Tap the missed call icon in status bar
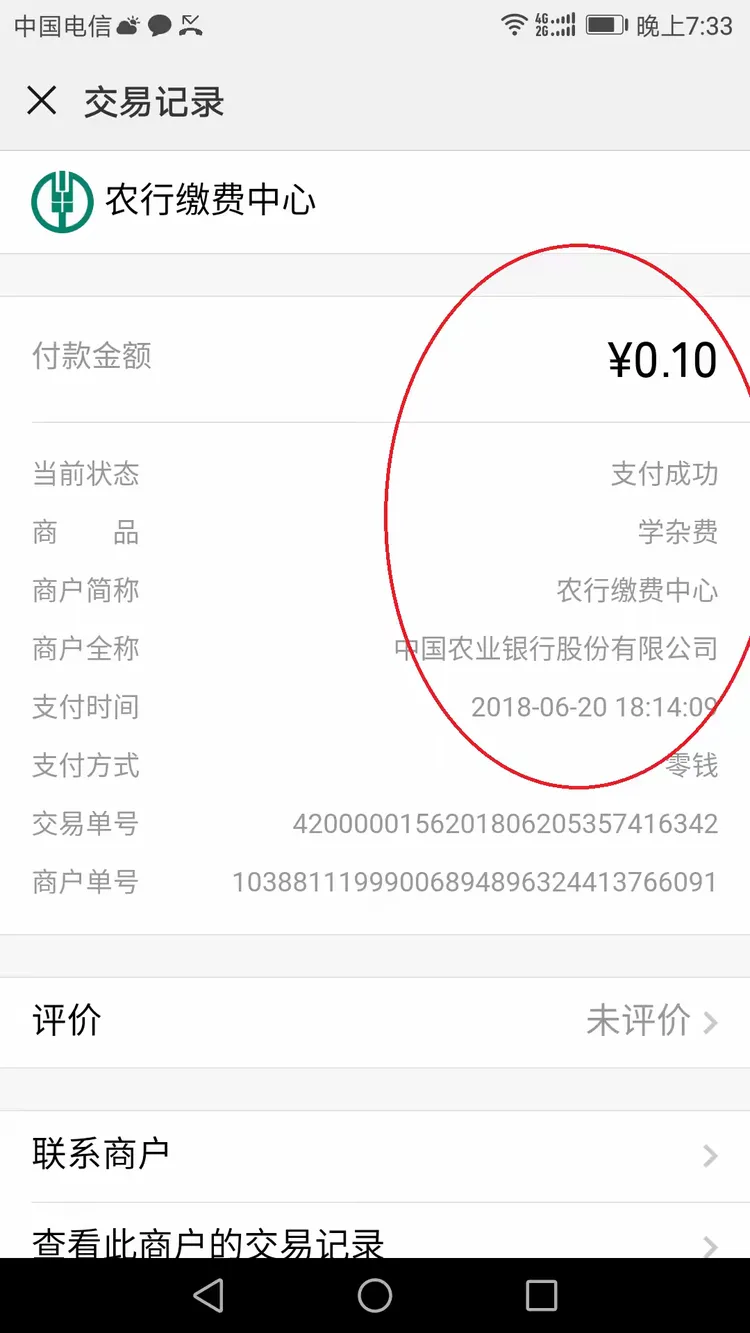Image resolution: width=750 pixels, height=1333 pixels. coord(193,23)
